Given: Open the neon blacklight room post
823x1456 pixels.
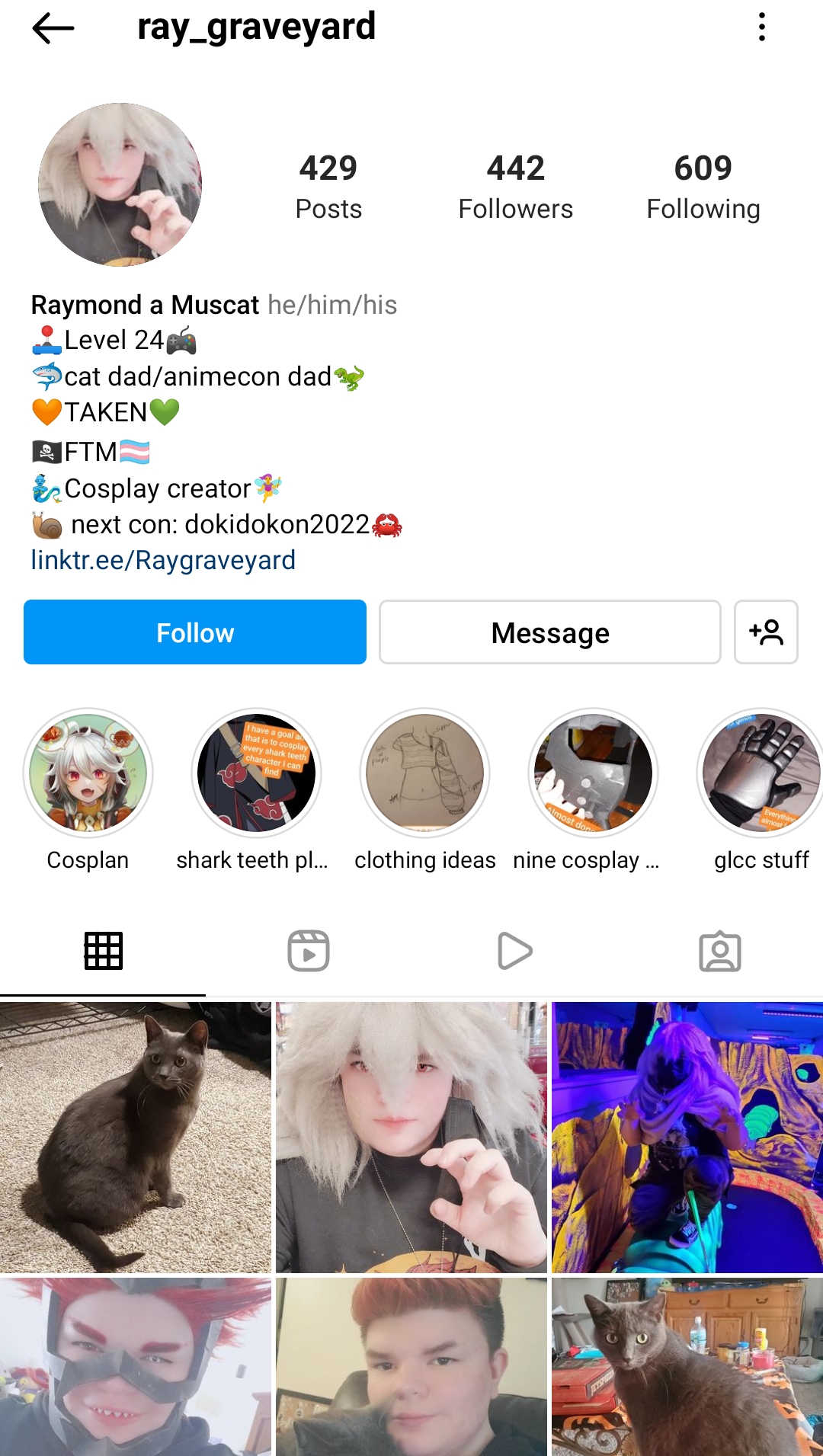Looking at the screenshot, I should pos(687,1137).
